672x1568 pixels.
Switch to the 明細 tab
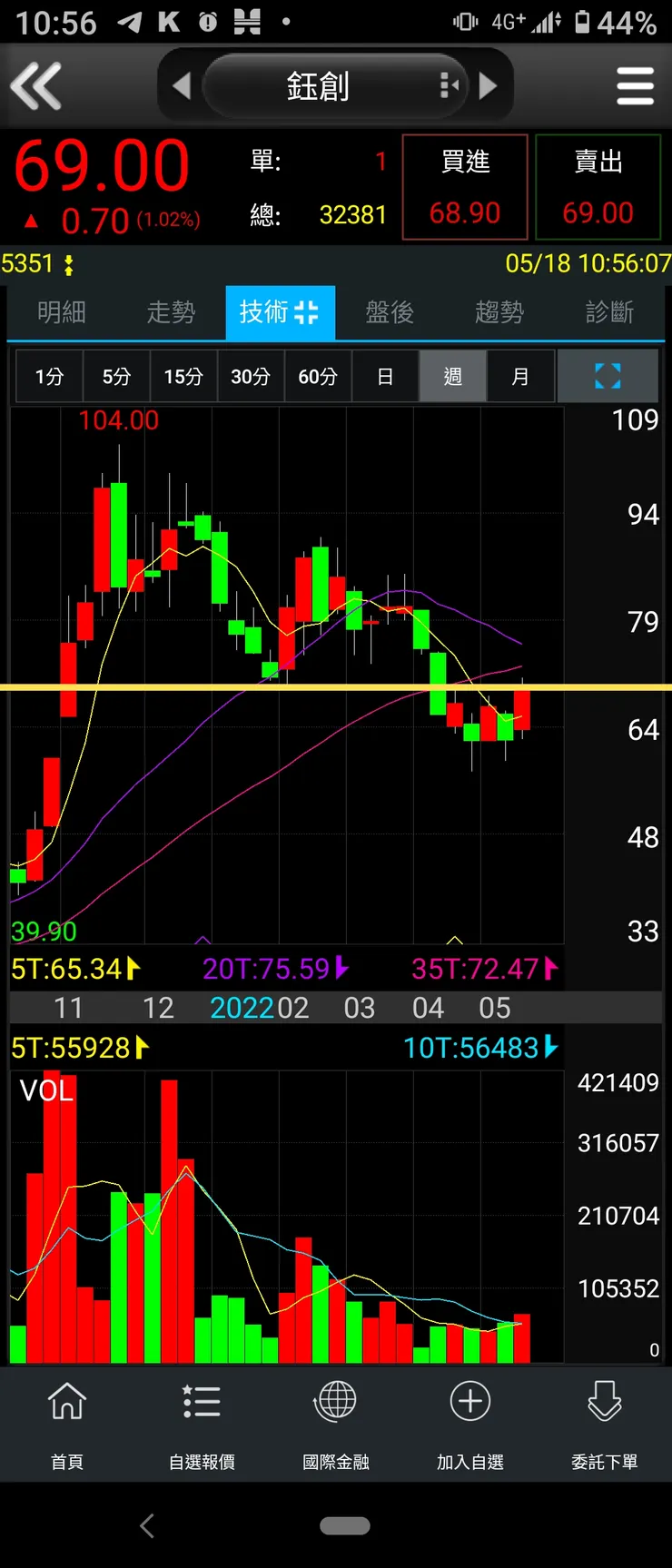[x=62, y=312]
